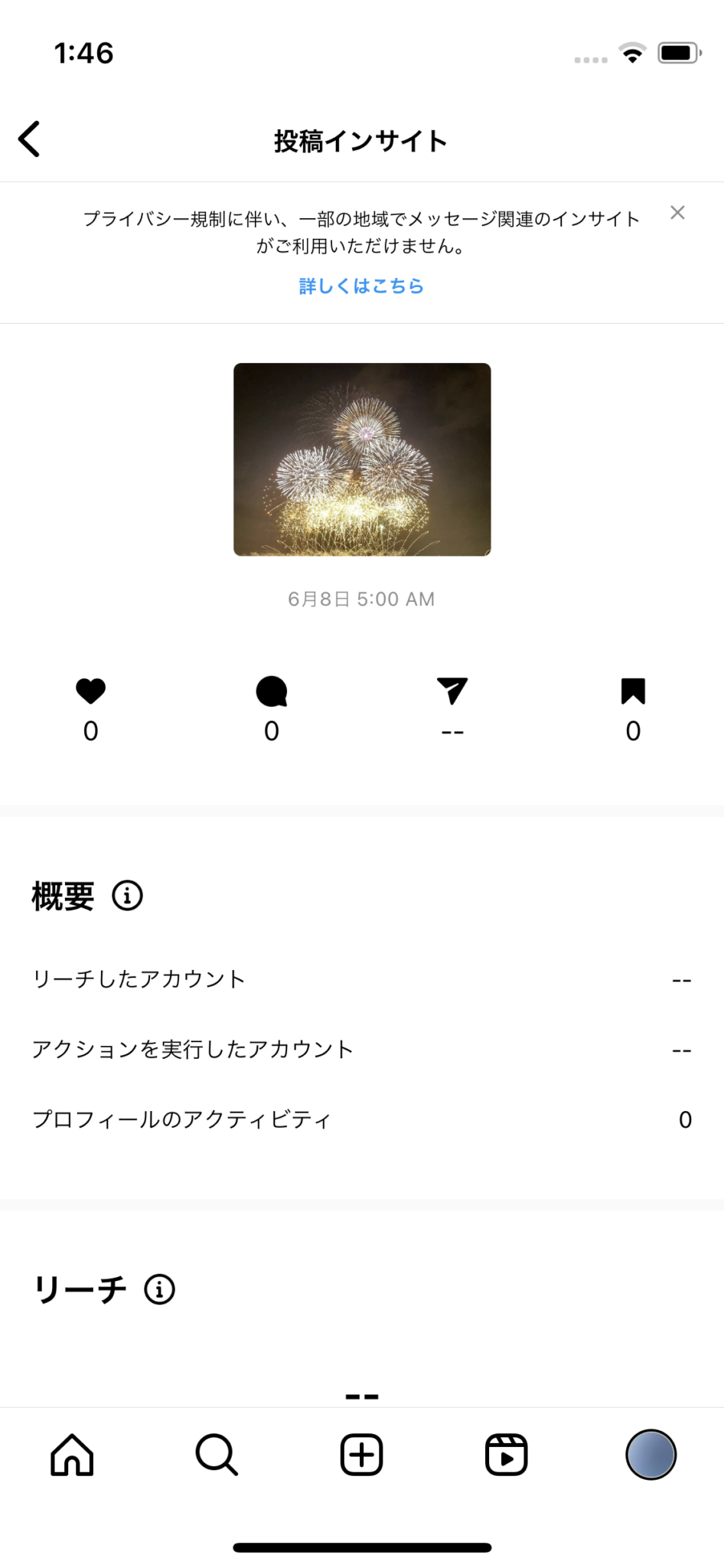The width and height of the screenshot is (724, 1568).
Task: Switch to the Home tab
Action: coord(72,1455)
